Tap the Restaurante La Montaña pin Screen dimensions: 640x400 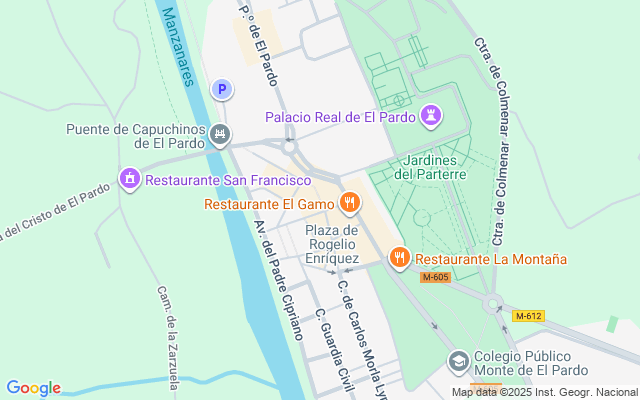tap(400, 258)
